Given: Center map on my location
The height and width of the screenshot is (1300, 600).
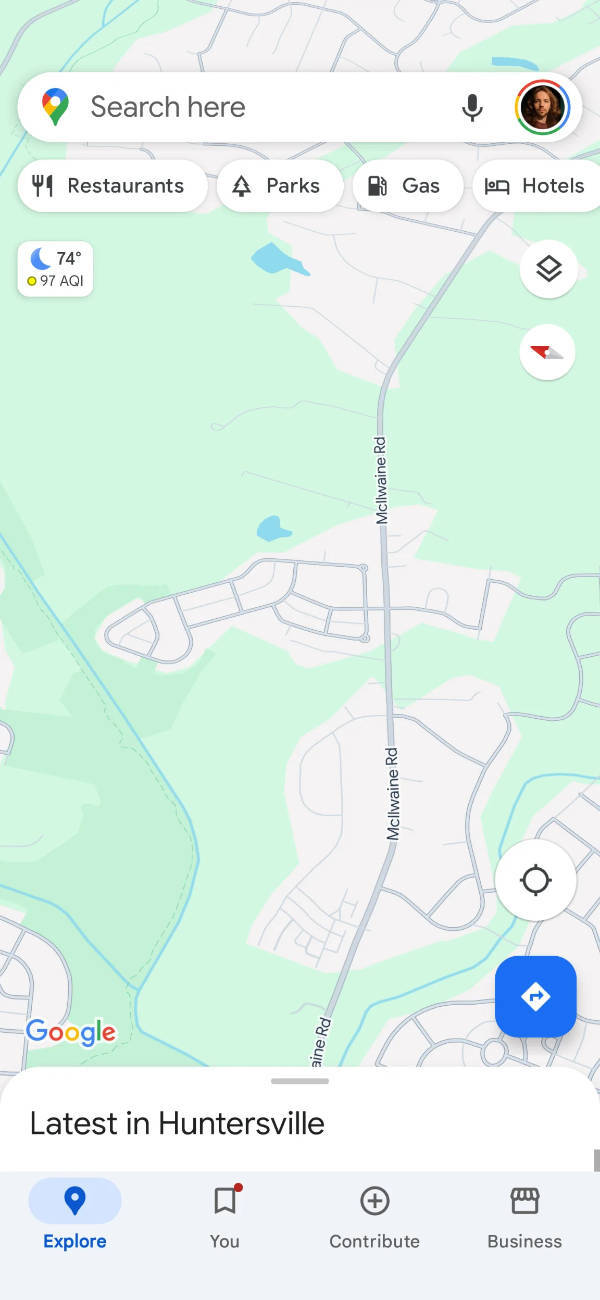Looking at the screenshot, I should click(x=535, y=880).
